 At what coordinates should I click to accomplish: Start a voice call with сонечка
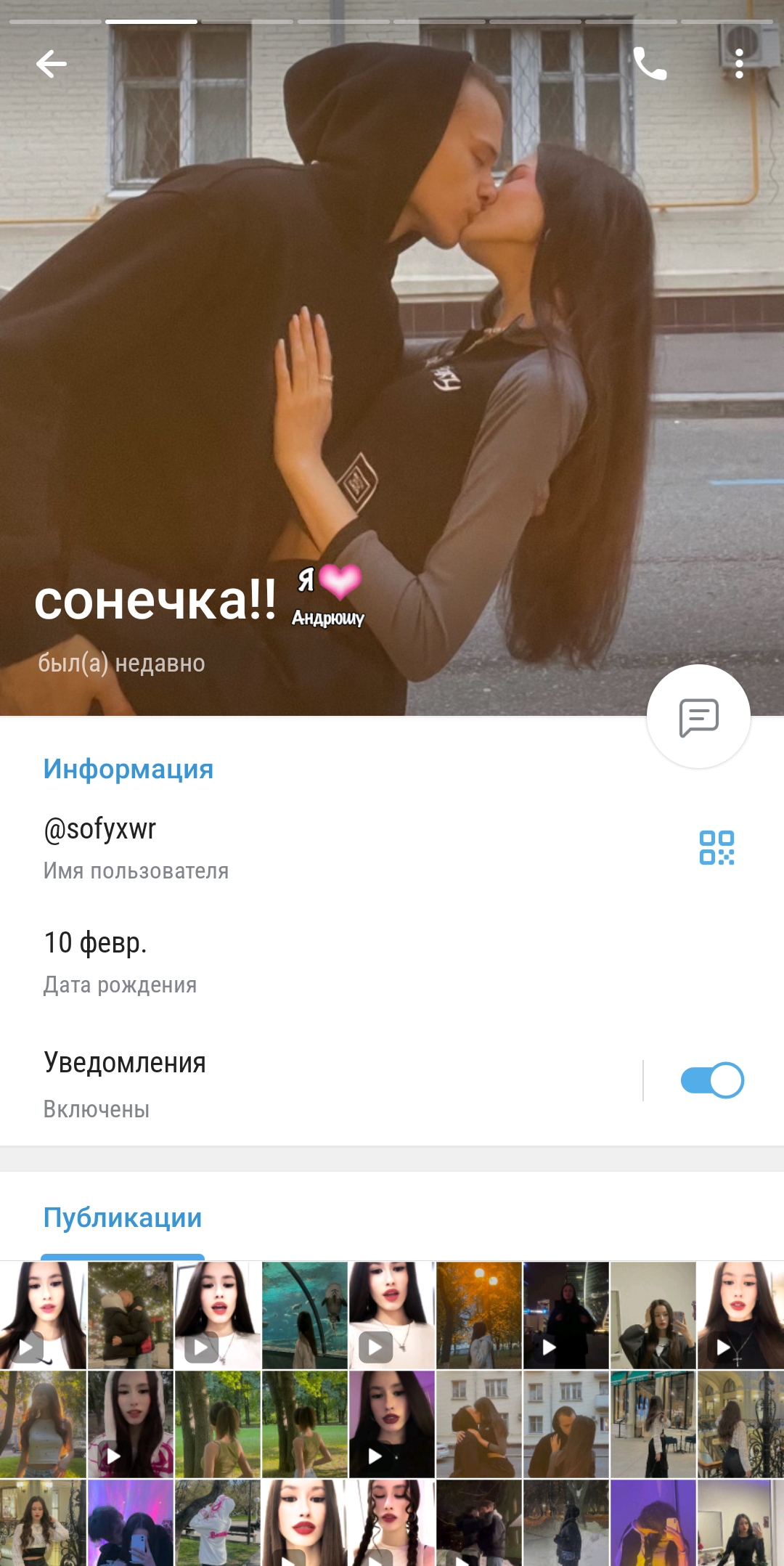pyautogui.click(x=650, y=64)
